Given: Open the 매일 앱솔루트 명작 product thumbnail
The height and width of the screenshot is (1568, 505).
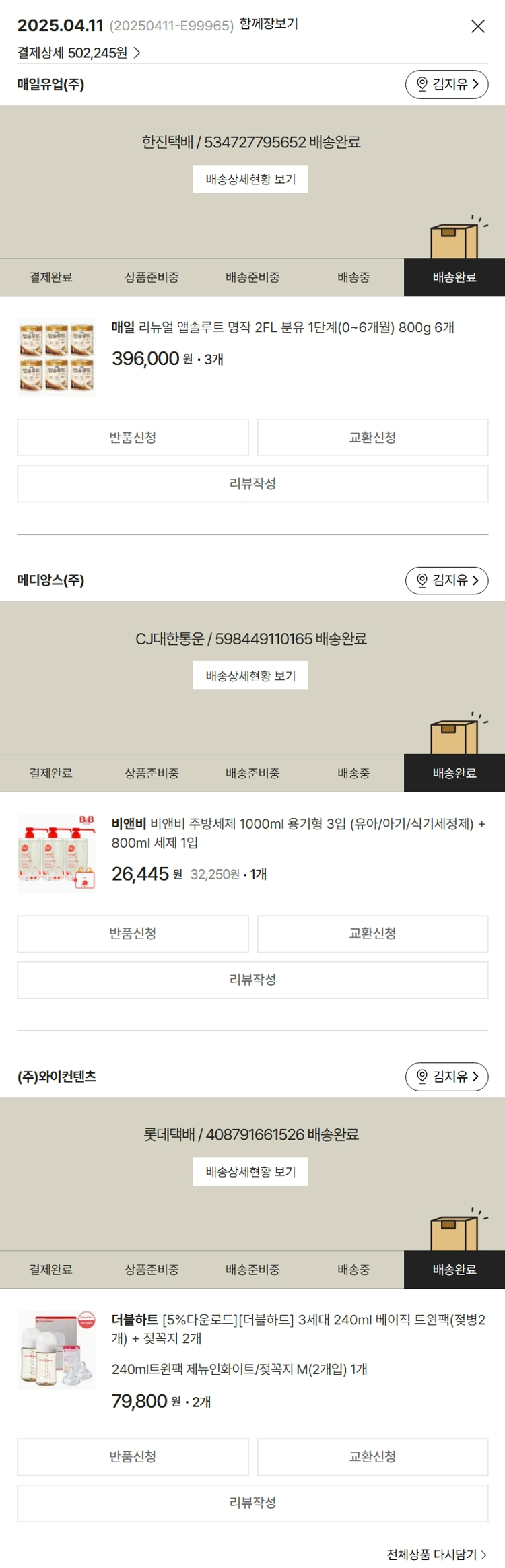Looking at the screenshot, I should pyautogui.click(x=57, y=357).
